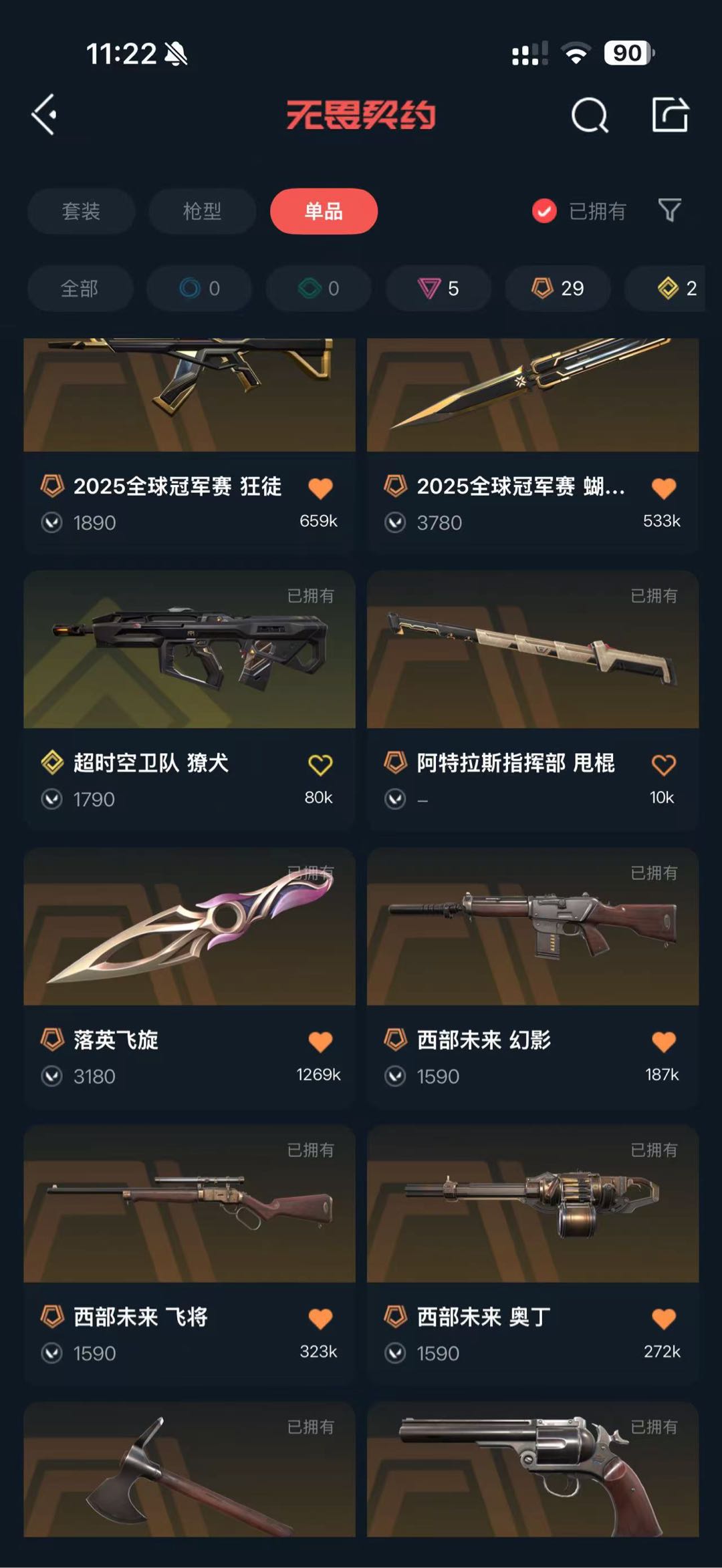Go back using the arrow
Viewport: 722px width, 1568px height.
coord(44,115)
